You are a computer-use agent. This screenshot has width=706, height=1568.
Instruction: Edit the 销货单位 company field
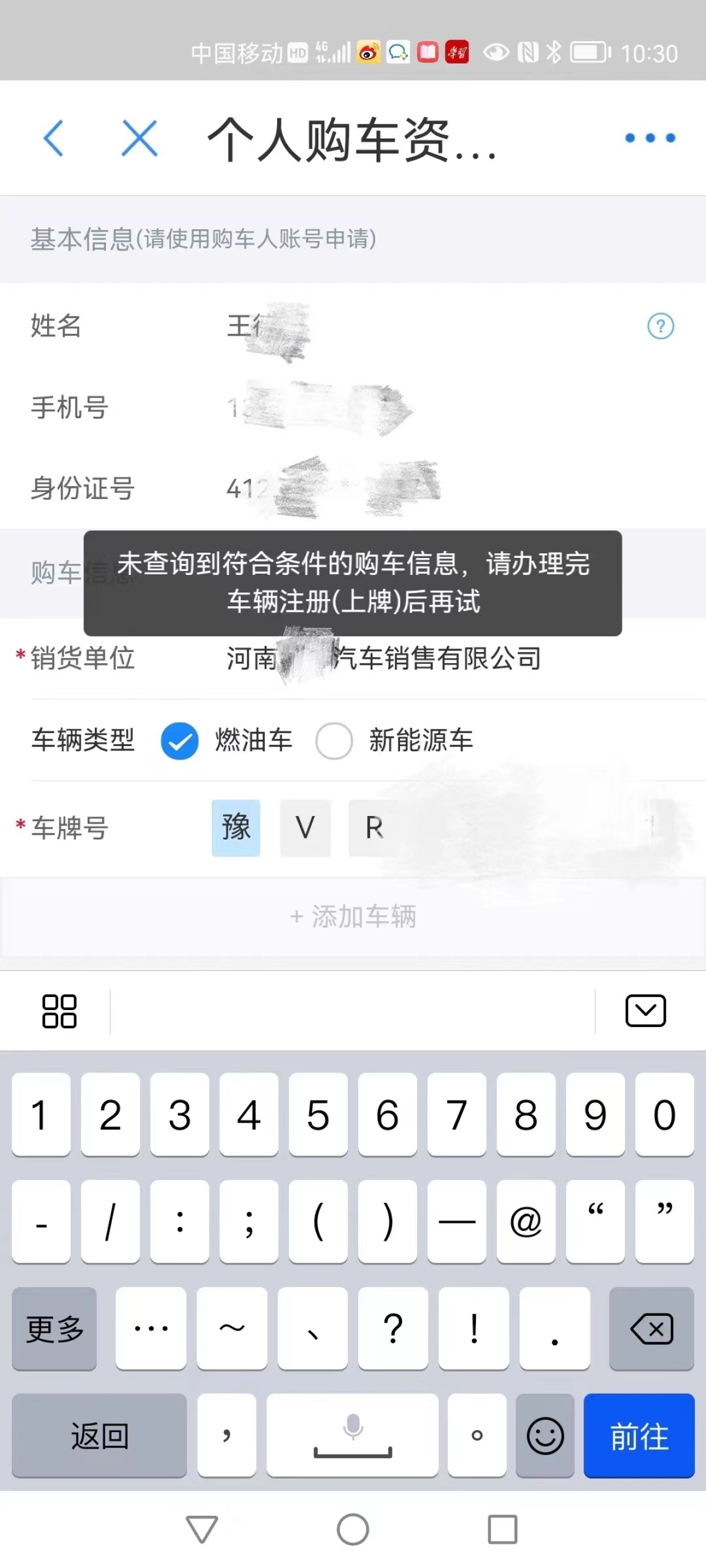coord(384,658)
